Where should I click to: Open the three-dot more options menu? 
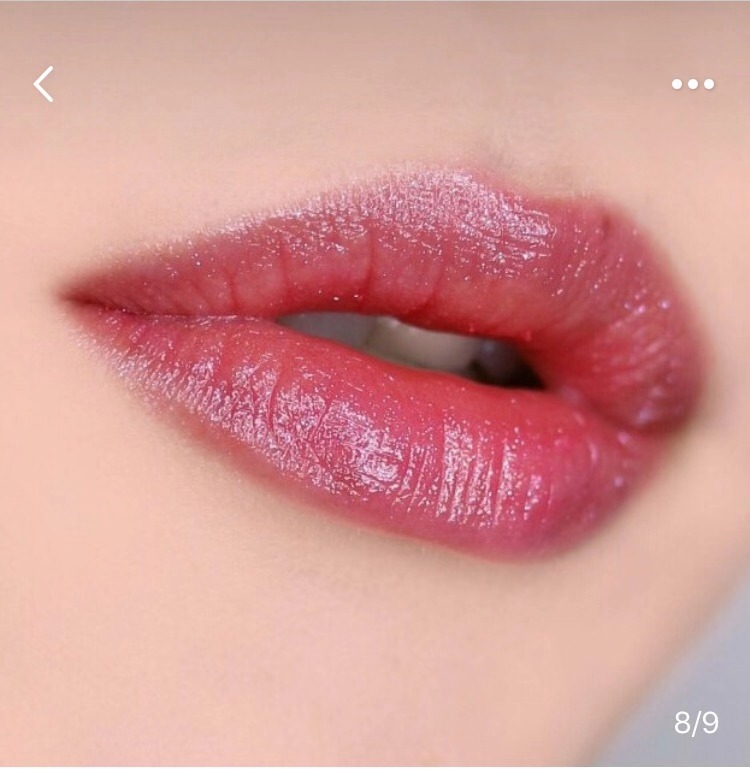pos(693,84)
